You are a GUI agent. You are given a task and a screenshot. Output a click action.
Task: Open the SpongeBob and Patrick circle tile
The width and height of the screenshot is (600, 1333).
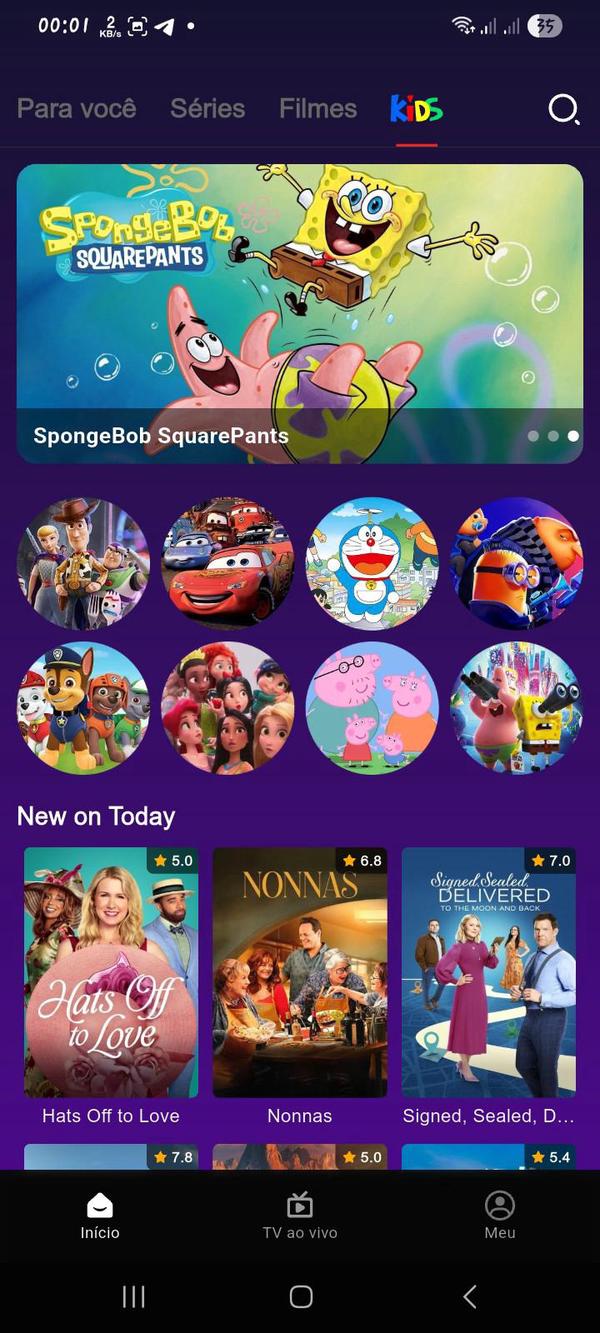click(516, 708)
